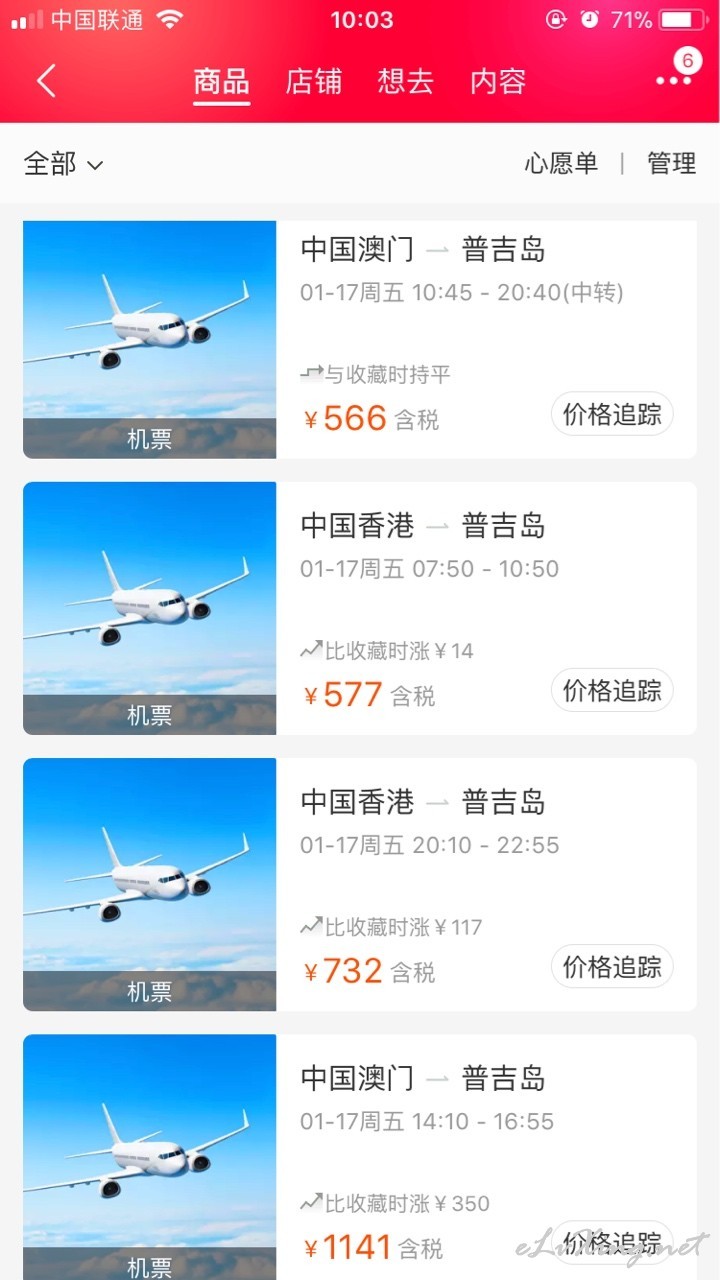Expand the 全部 filter dropdown
The width and height of the screenshot is (720, 1280).
64,164
